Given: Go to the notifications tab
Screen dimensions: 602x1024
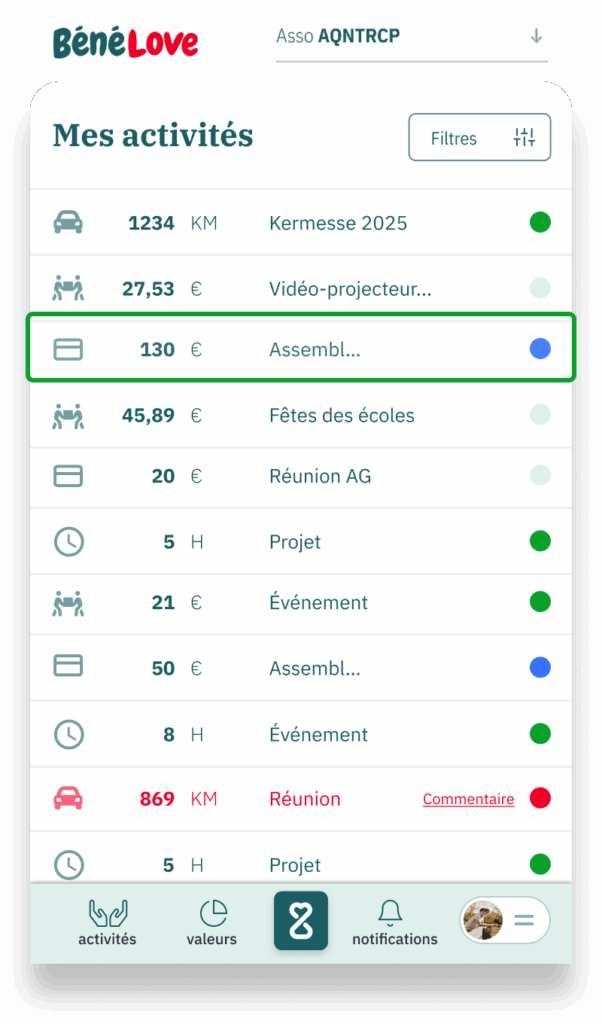Looking at the screenshot, I should 394,922.
